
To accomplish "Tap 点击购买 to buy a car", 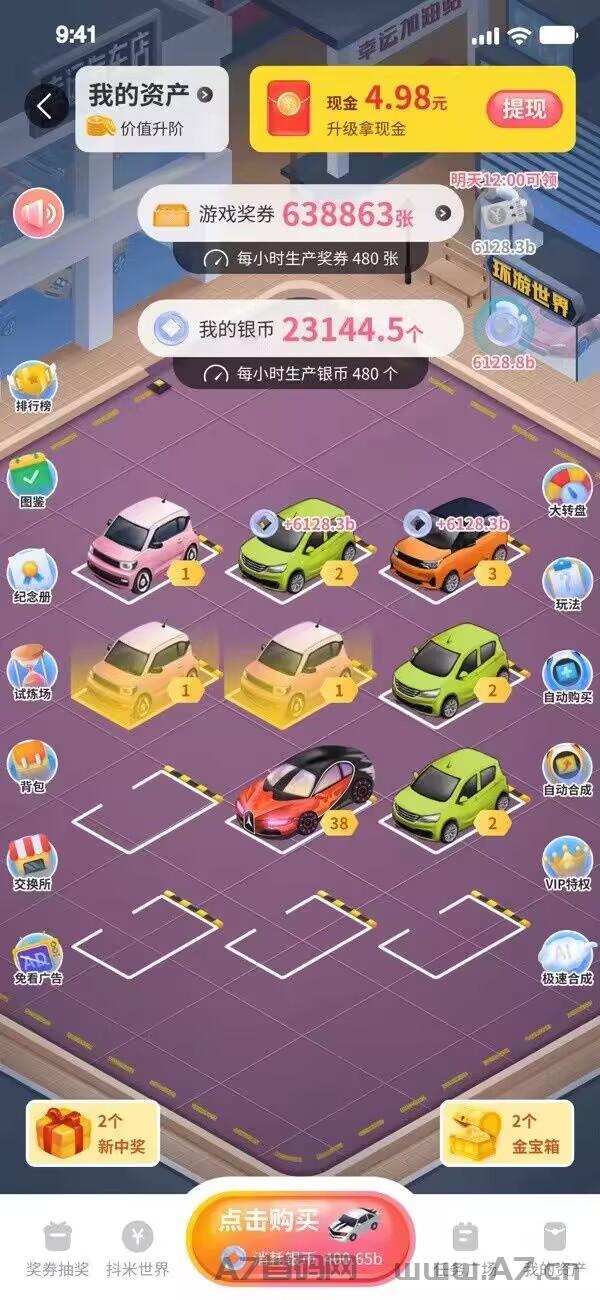I will (x=300, y=1233).
